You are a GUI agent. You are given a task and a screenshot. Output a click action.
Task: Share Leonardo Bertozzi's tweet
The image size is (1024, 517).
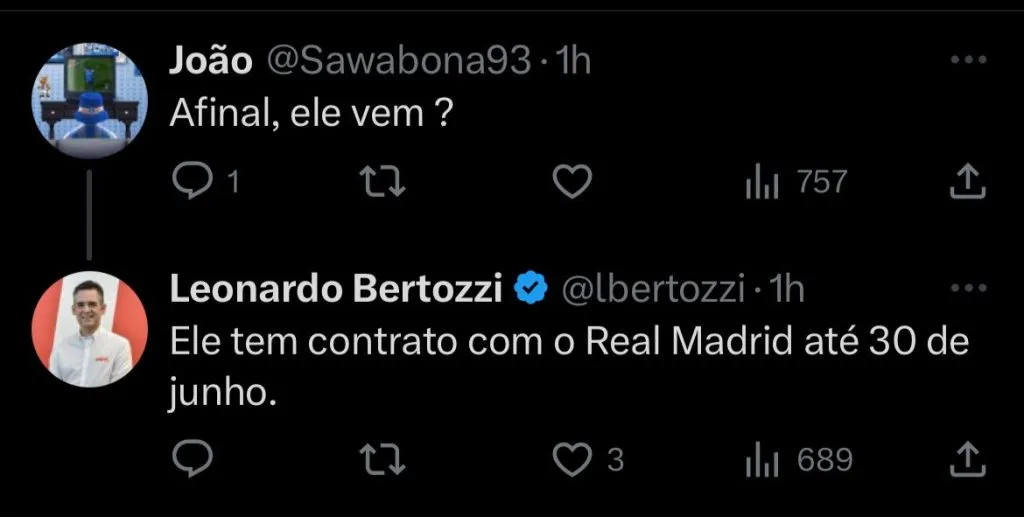point(967,459)
